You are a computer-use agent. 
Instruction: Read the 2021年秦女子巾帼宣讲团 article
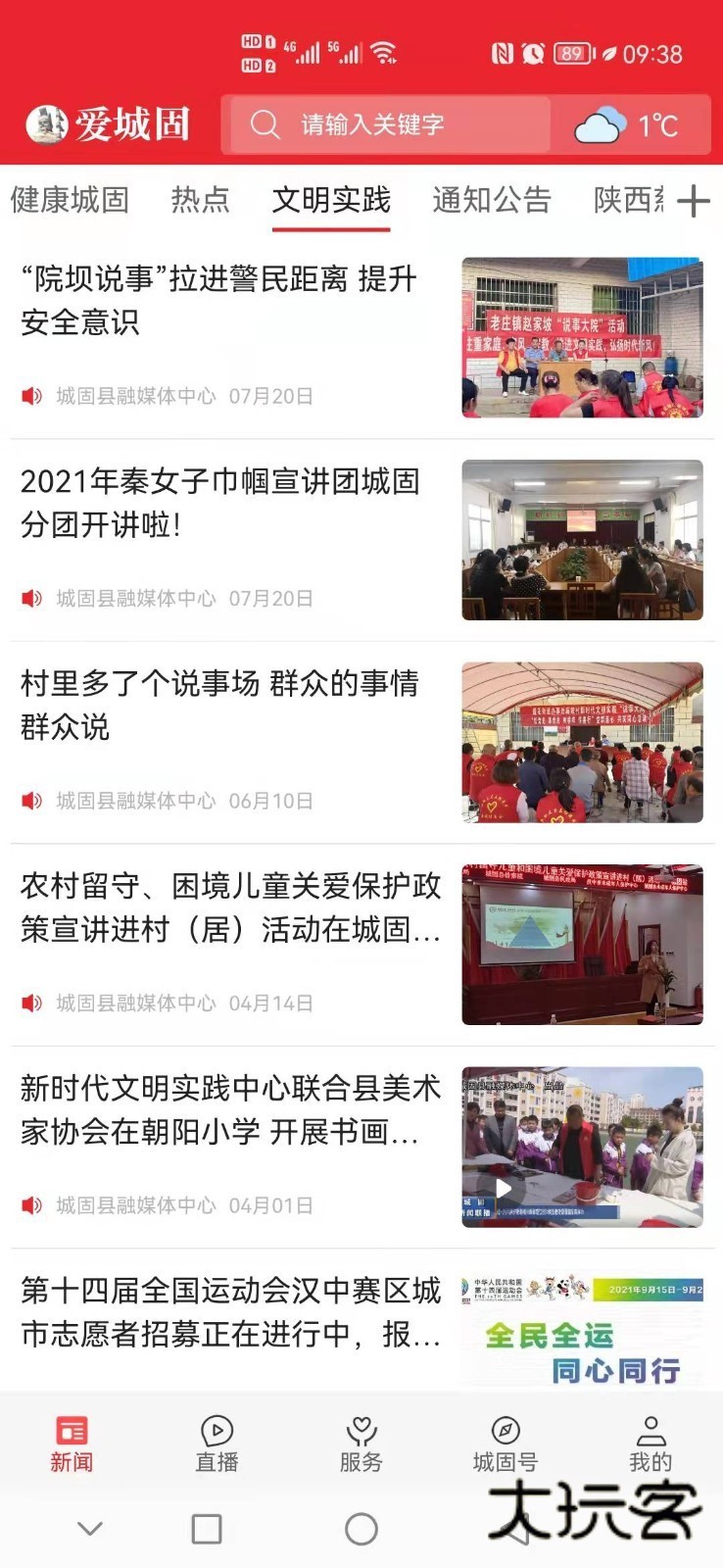[219, 503]
